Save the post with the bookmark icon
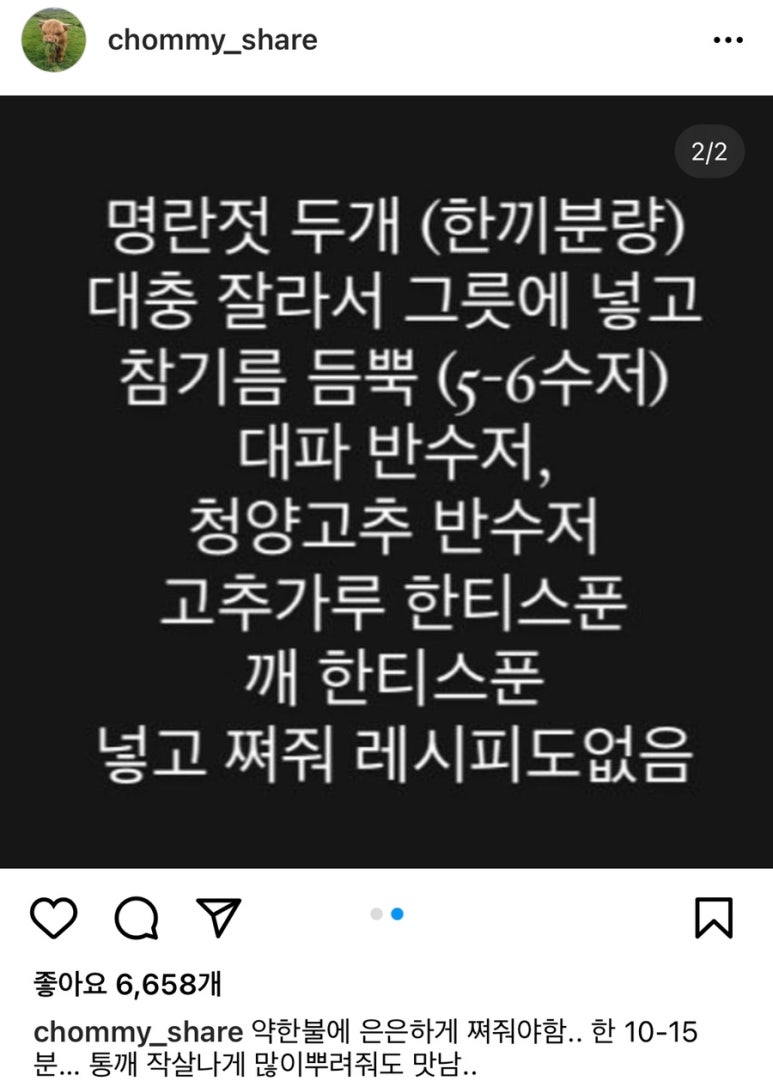Screen dimensions: 773x1087 (713, 917)
